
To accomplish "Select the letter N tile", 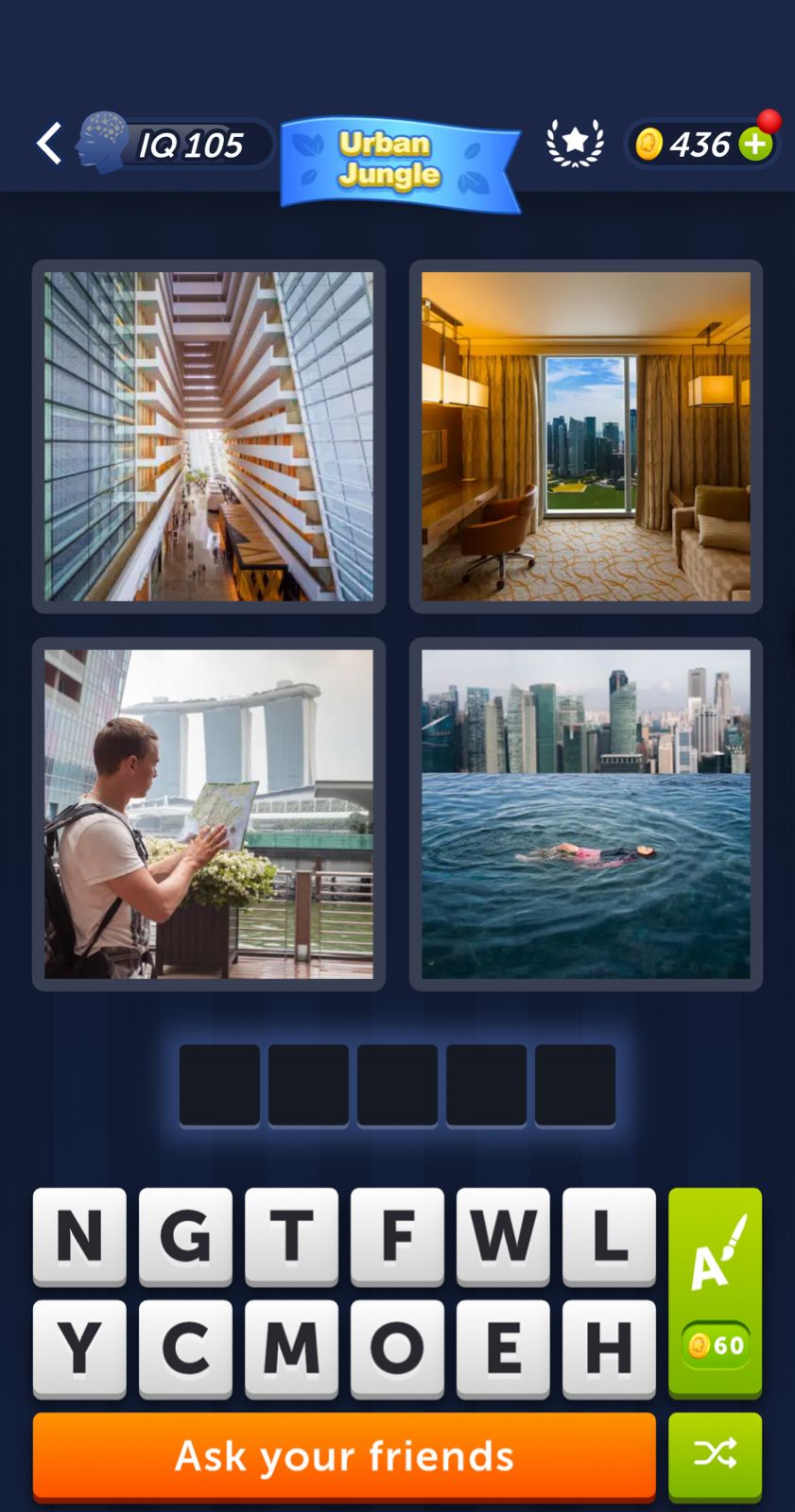I will click(79, 1235).
